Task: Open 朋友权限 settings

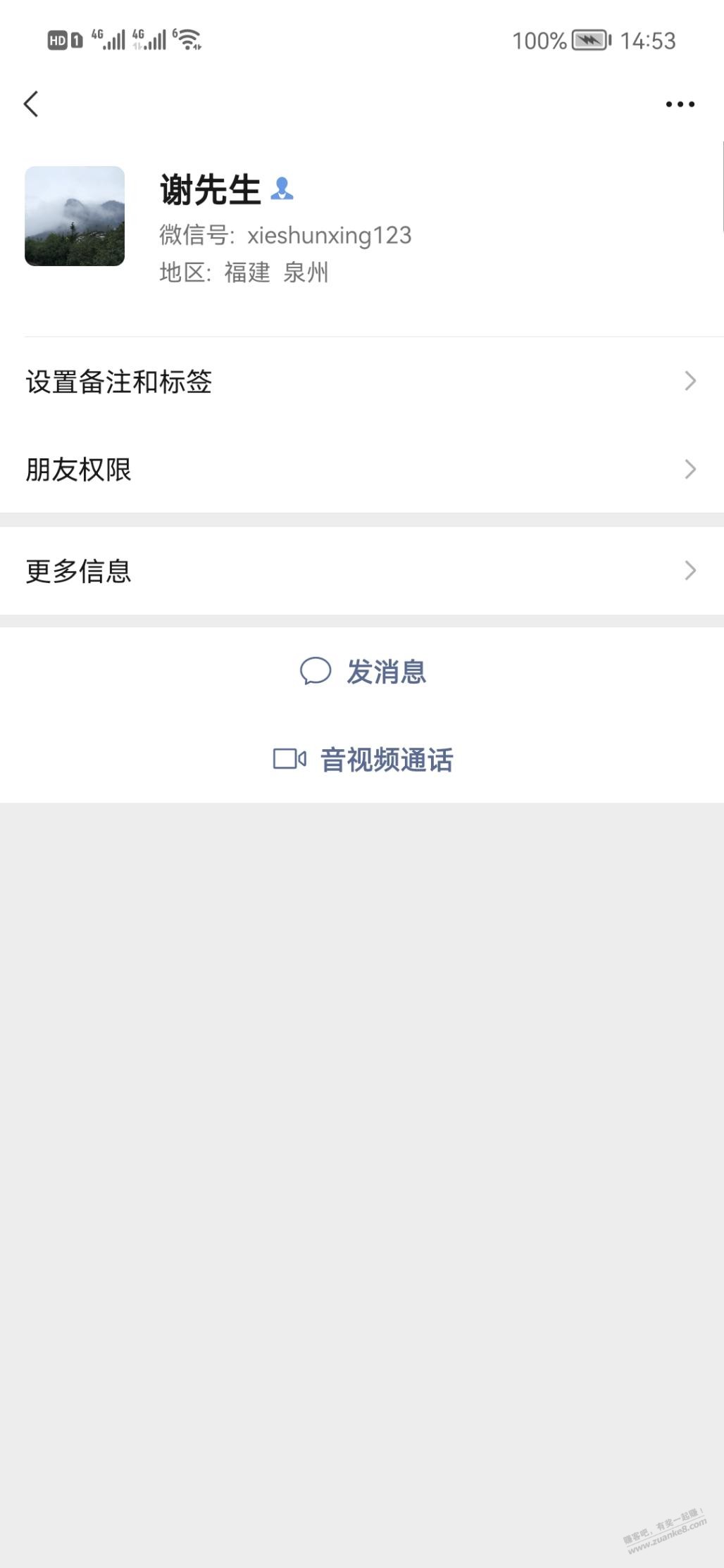Action: [x=362, y=469]
